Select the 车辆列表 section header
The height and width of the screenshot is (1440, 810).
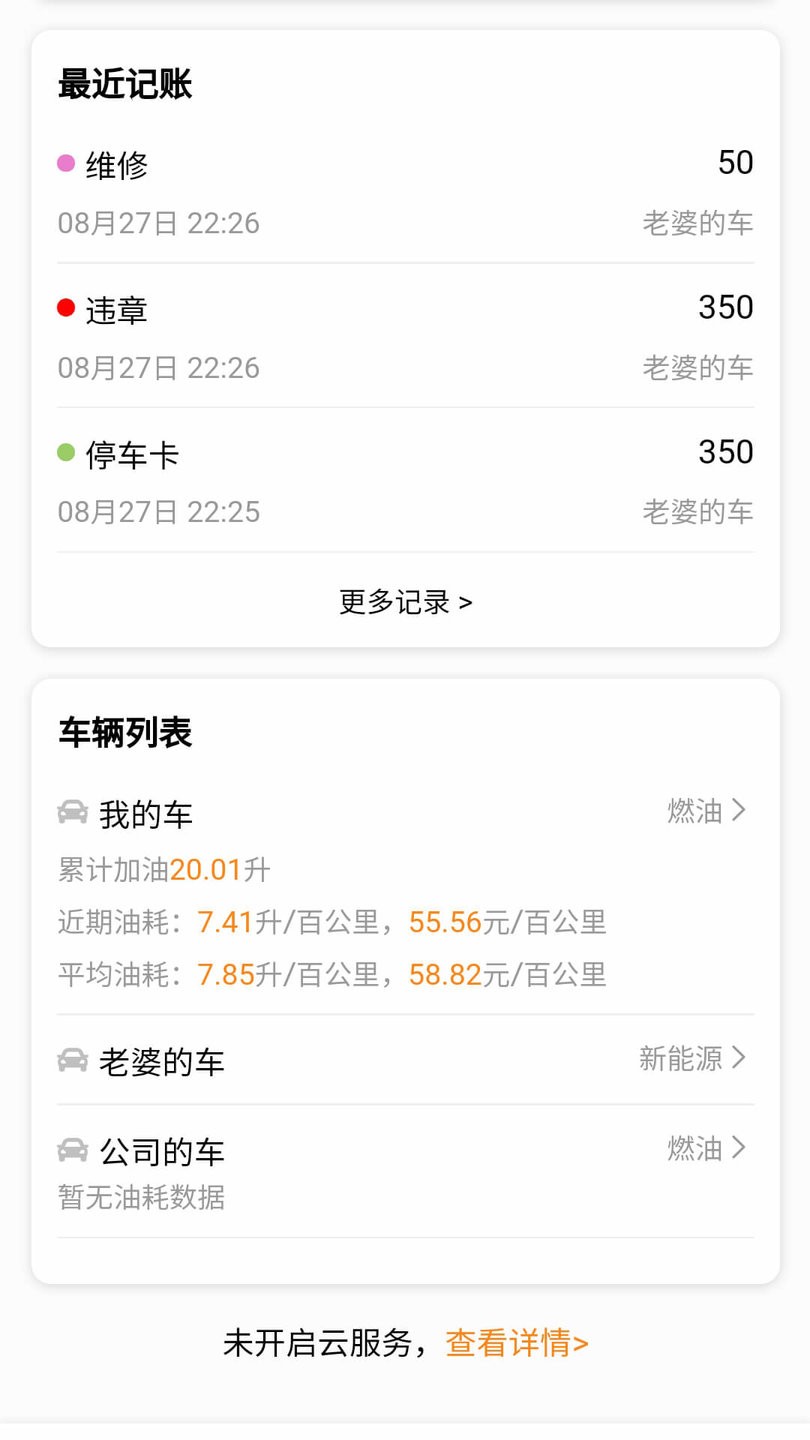tap(125, 732)
